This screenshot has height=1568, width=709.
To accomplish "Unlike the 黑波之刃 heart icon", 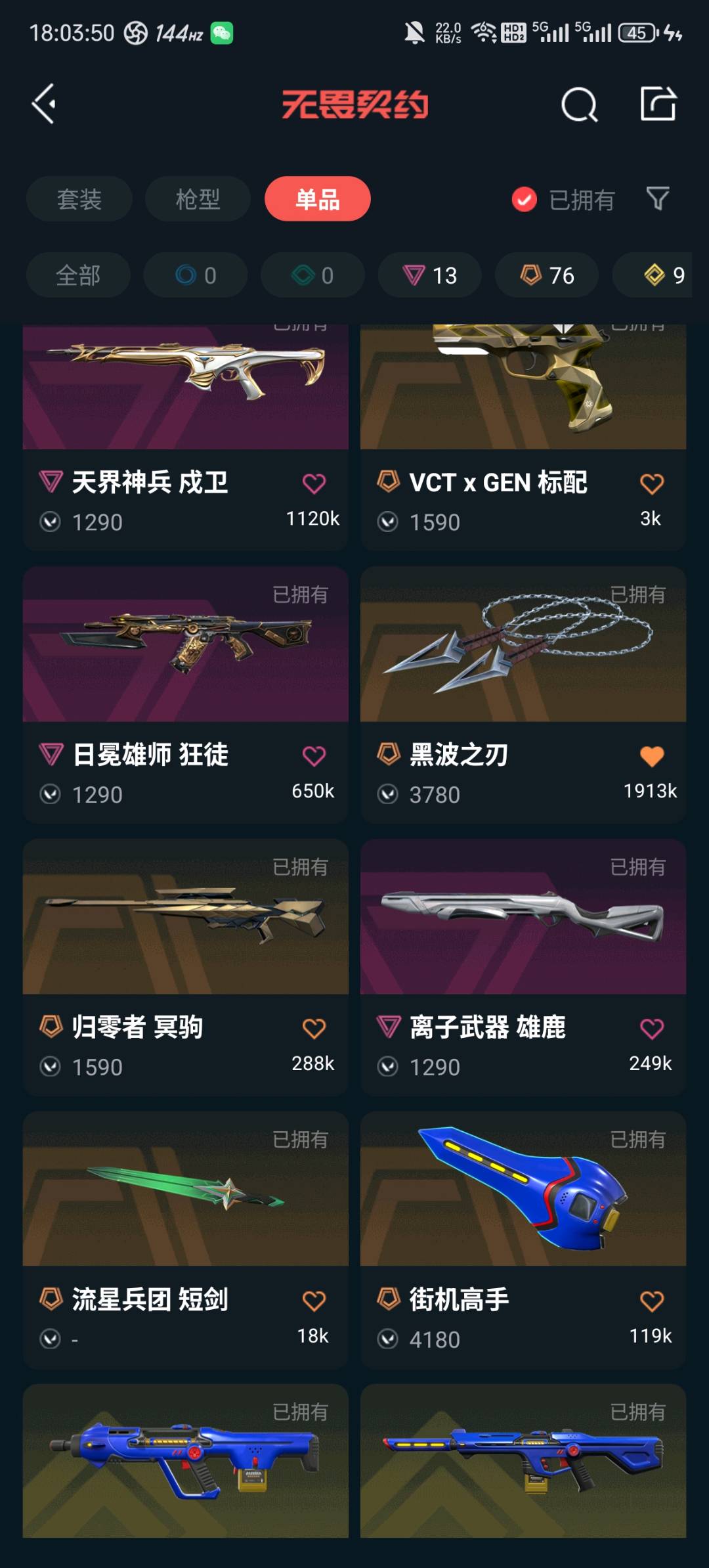I will 651,756.
